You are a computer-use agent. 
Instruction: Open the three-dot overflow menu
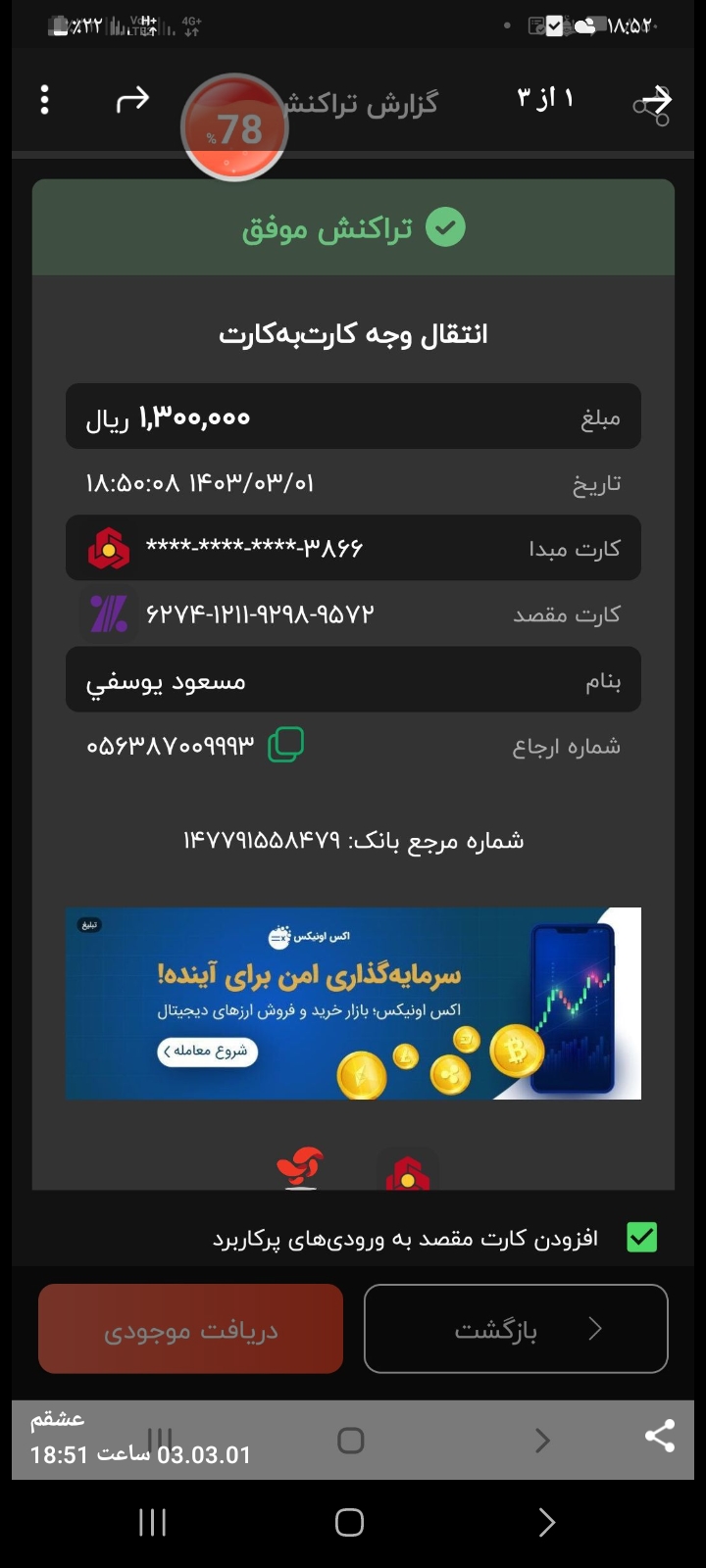[x=44, y=100]
